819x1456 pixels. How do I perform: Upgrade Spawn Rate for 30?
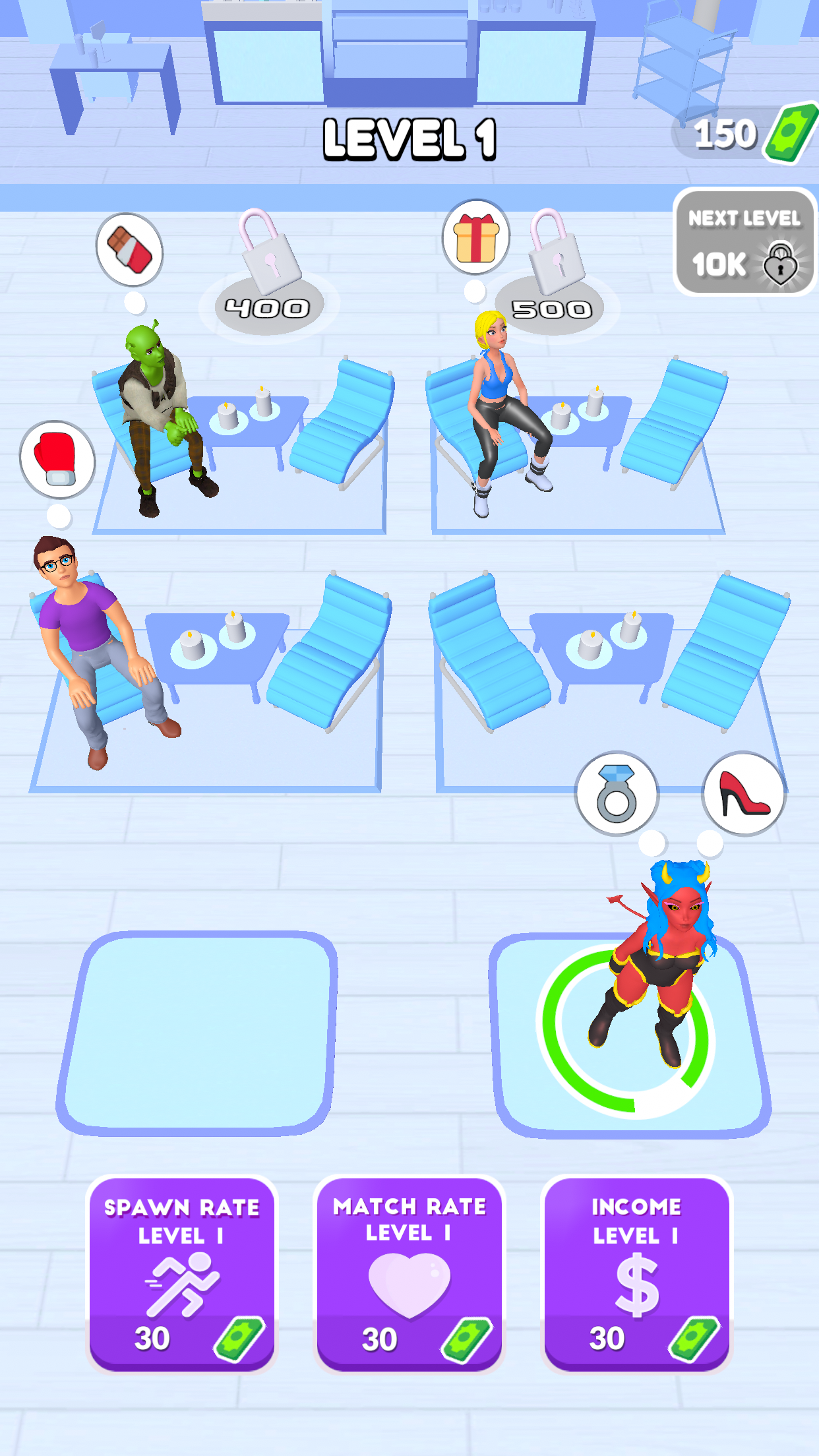coord(181,1274)
